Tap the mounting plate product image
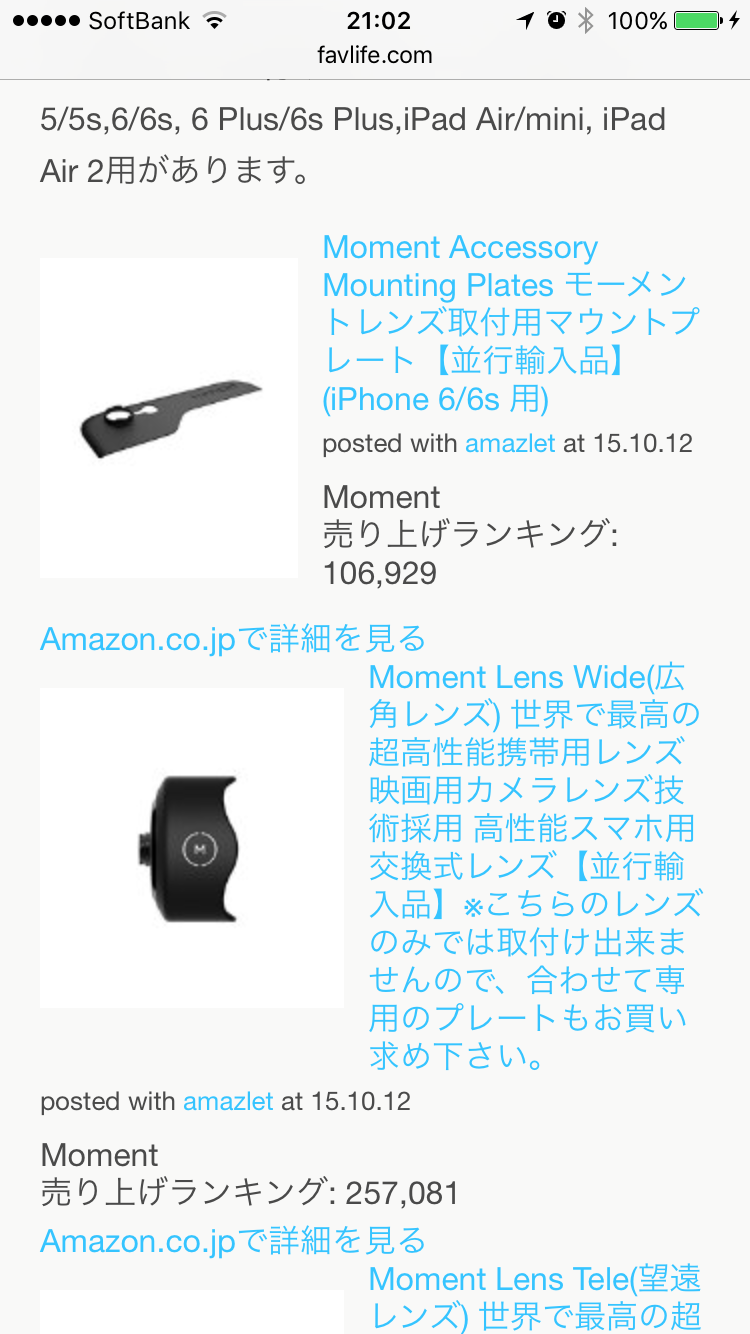The height and width of the screenshot is (1334, 750). (x=169, y=417)
